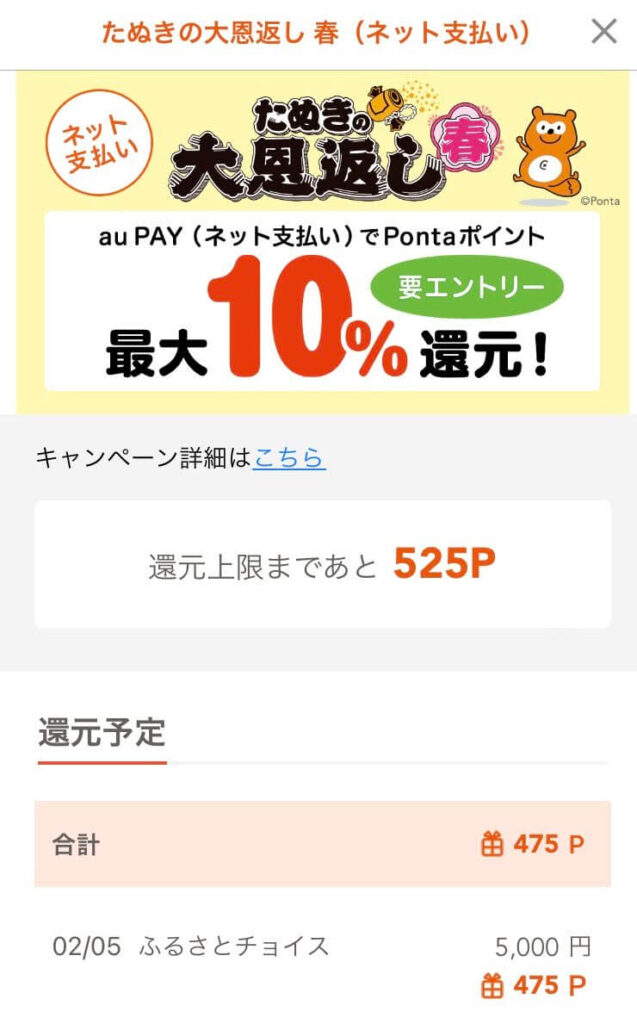Open campaign details via こちら link

(x=289, y=458)
